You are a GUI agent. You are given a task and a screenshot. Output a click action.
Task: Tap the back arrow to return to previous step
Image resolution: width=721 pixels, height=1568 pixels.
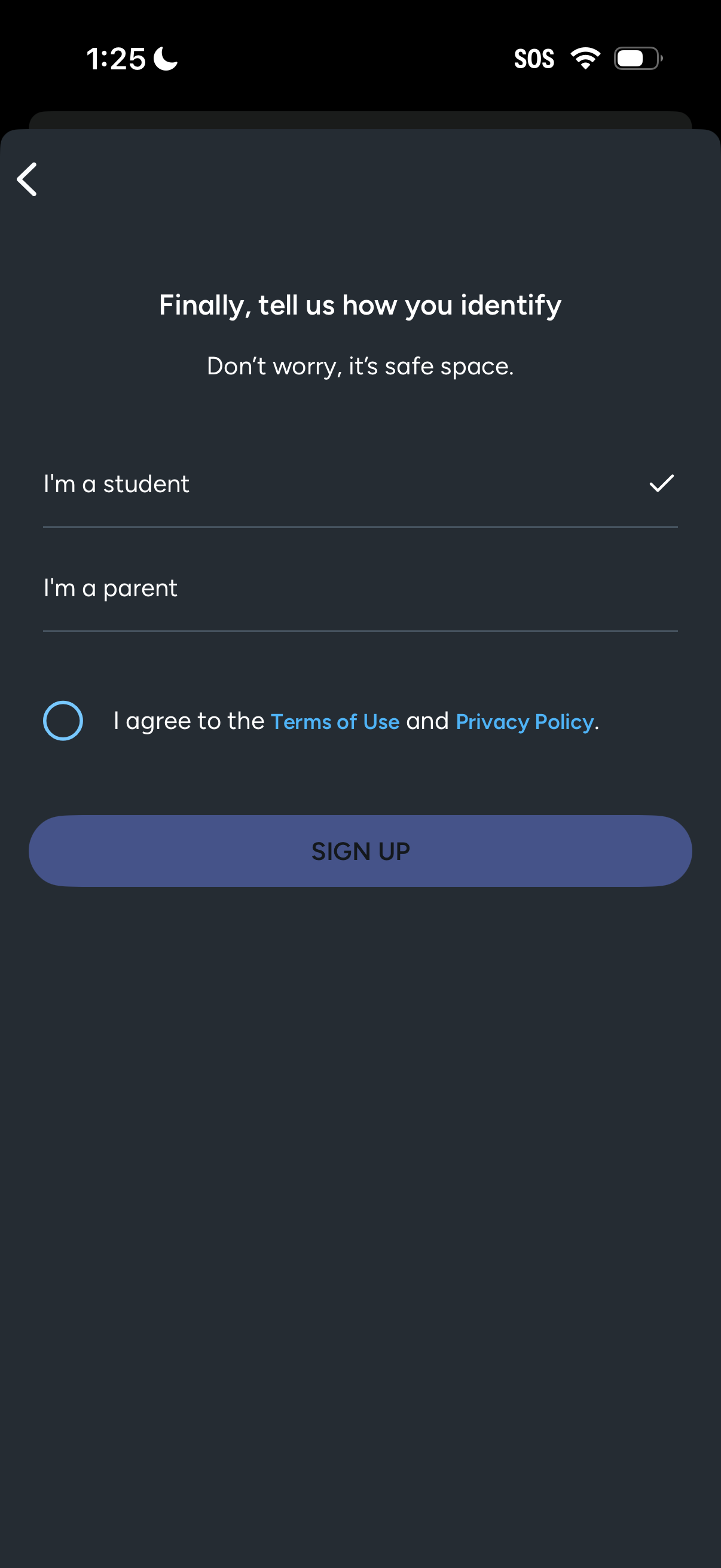tap(27, 179)
